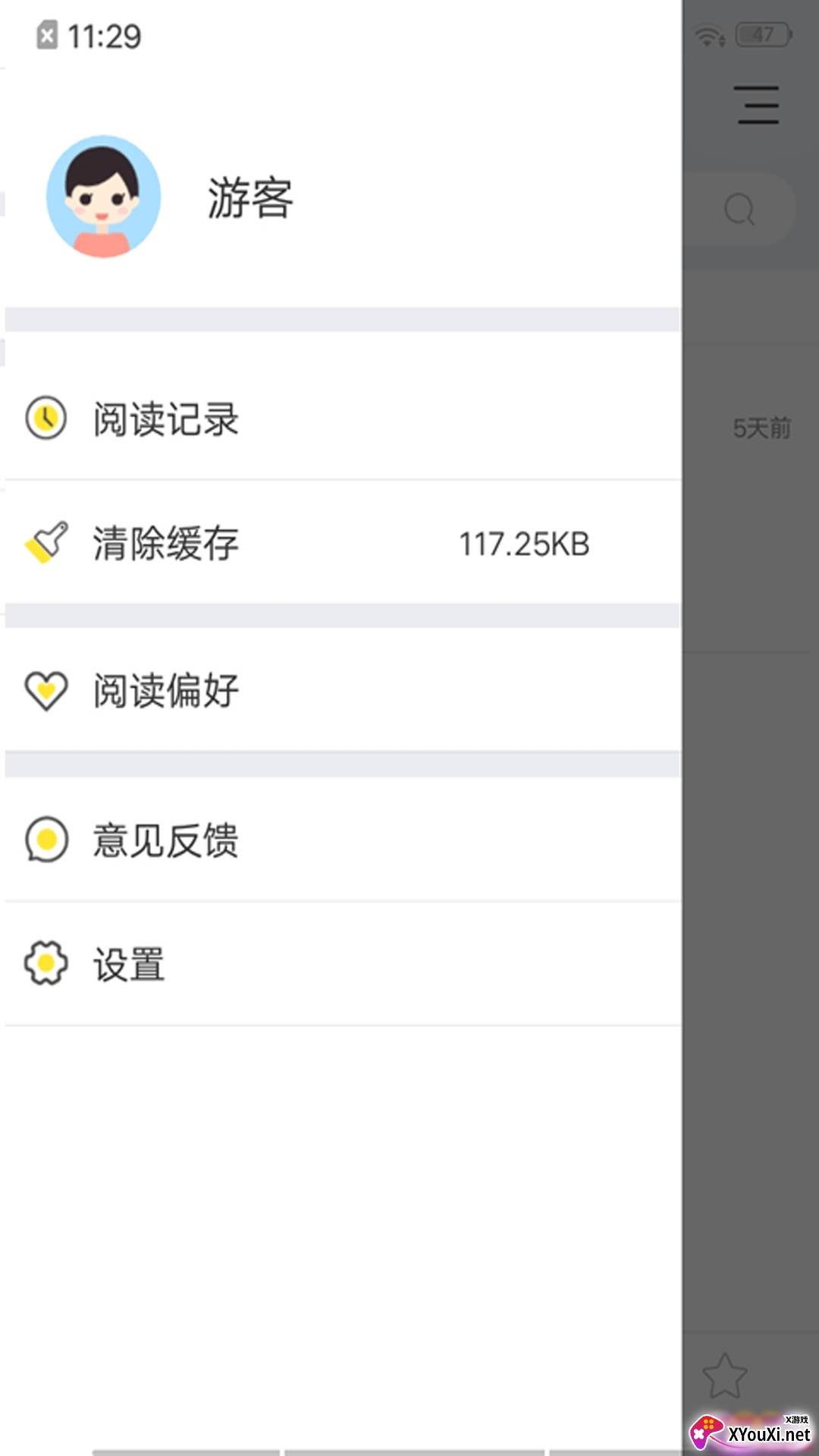This screenshot has height=1456, width=819.
Task: Open 阅读记录 reading history
Action: 165,419
